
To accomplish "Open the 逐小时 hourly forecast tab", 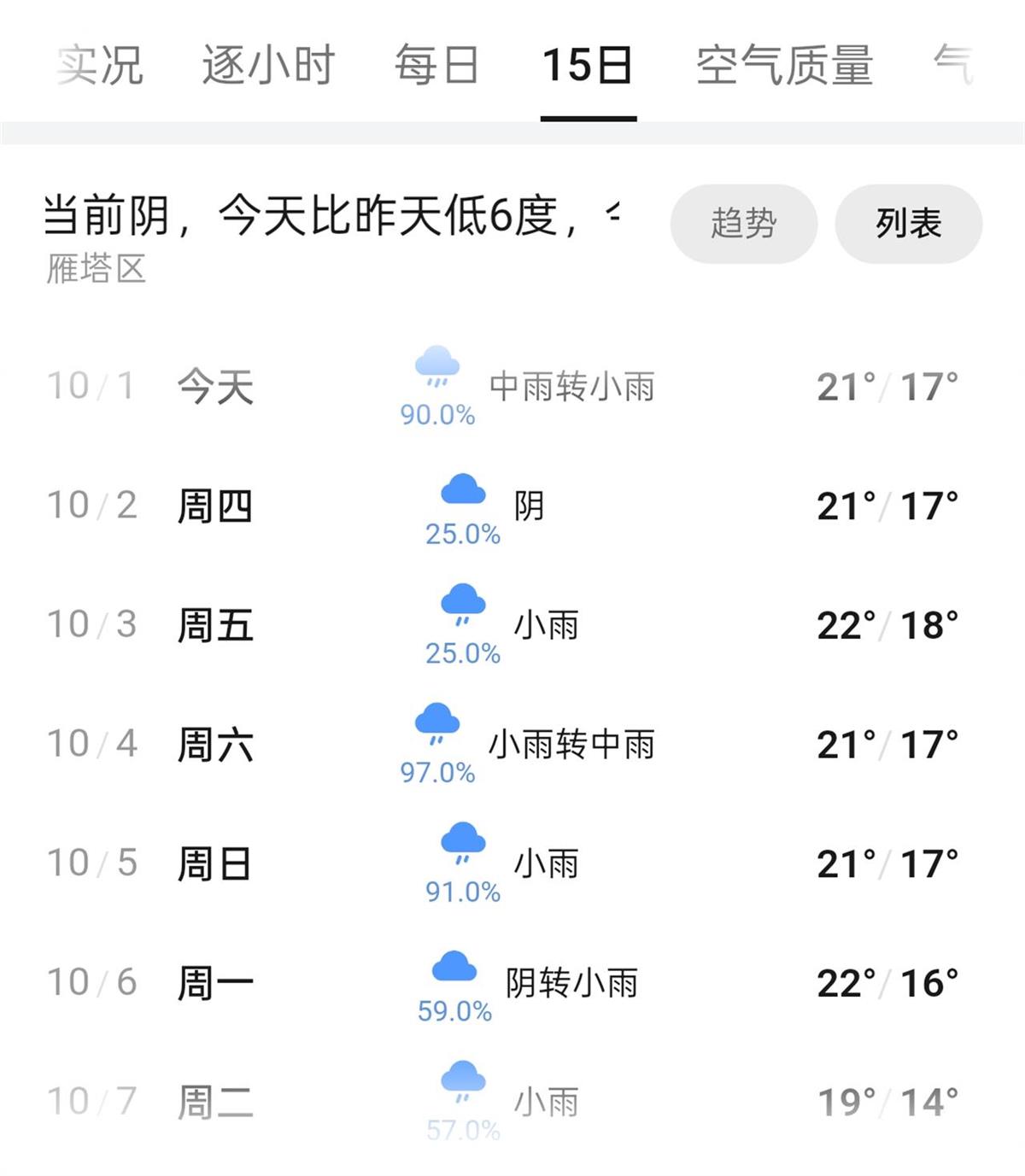I will click(268, 66).
